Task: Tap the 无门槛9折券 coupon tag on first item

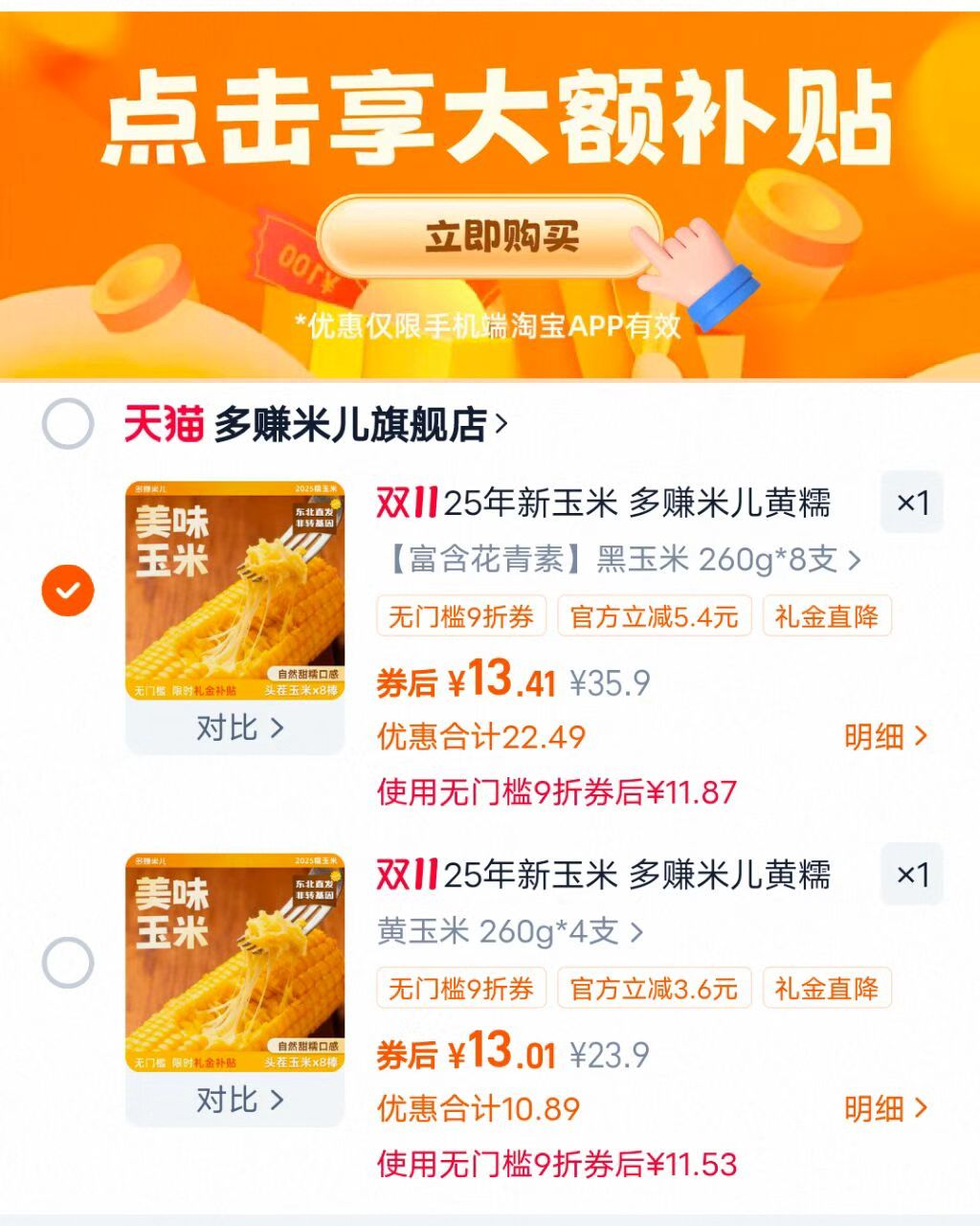Action: click(x=461, y=617)
